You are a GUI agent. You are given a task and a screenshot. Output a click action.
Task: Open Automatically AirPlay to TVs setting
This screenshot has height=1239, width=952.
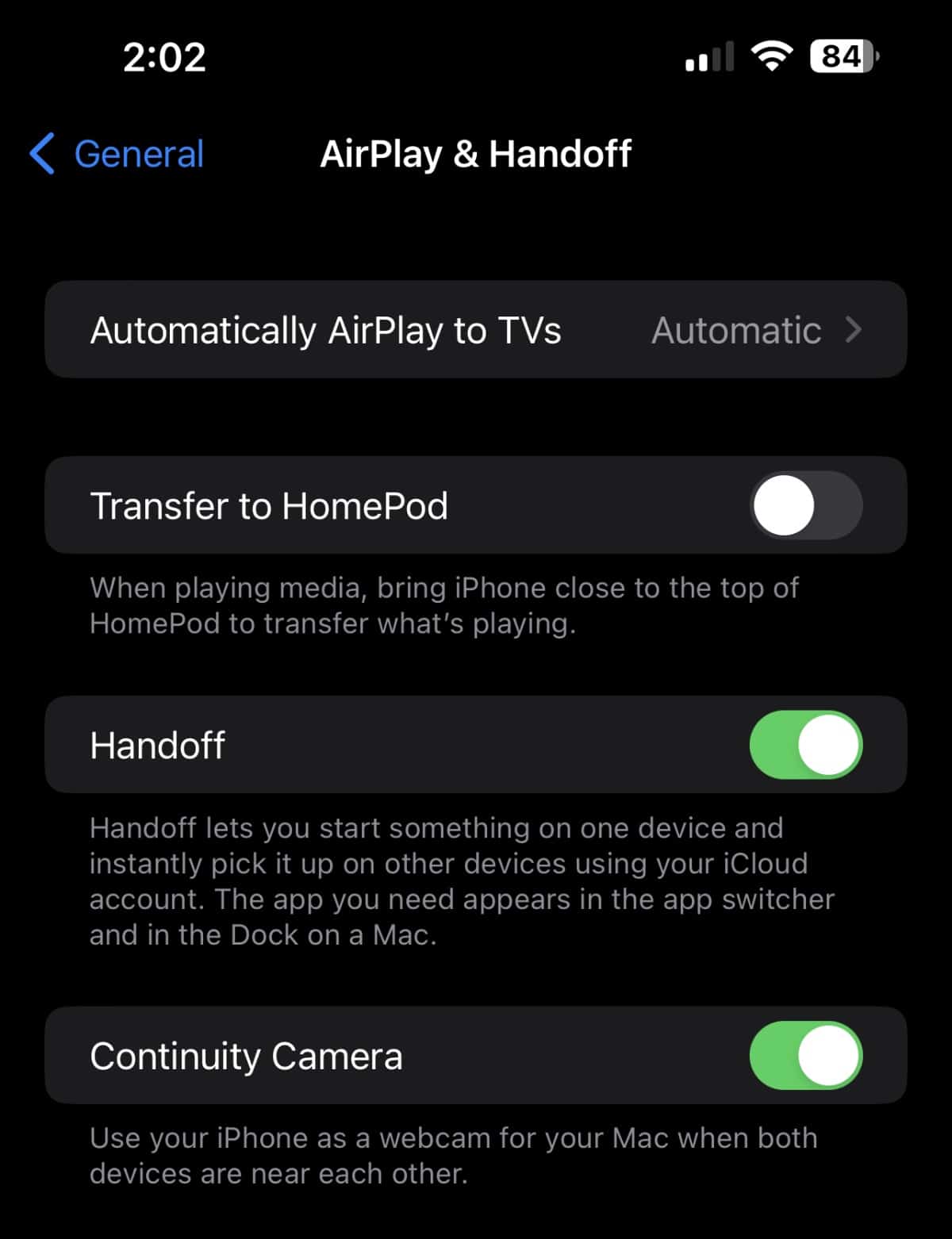click(x=475, y=330)
